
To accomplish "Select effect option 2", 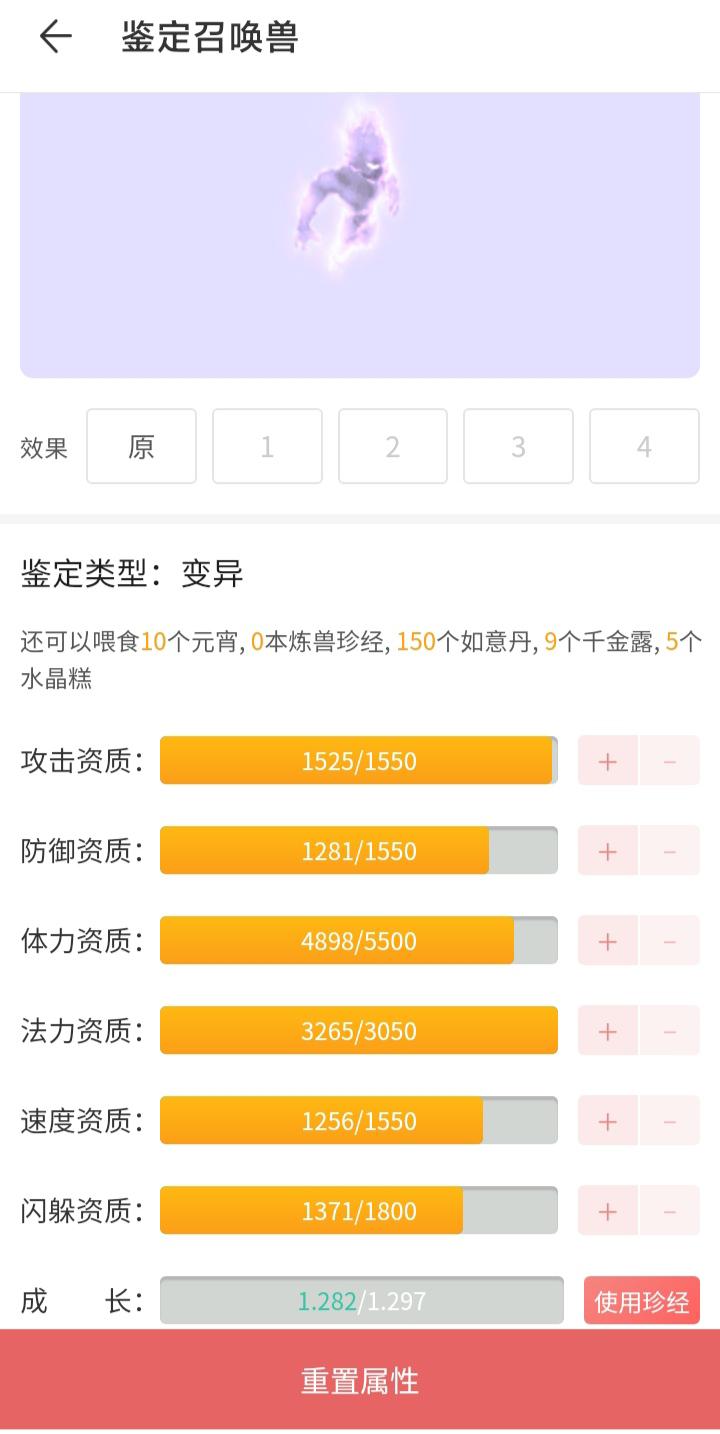I will coord(393,446).
